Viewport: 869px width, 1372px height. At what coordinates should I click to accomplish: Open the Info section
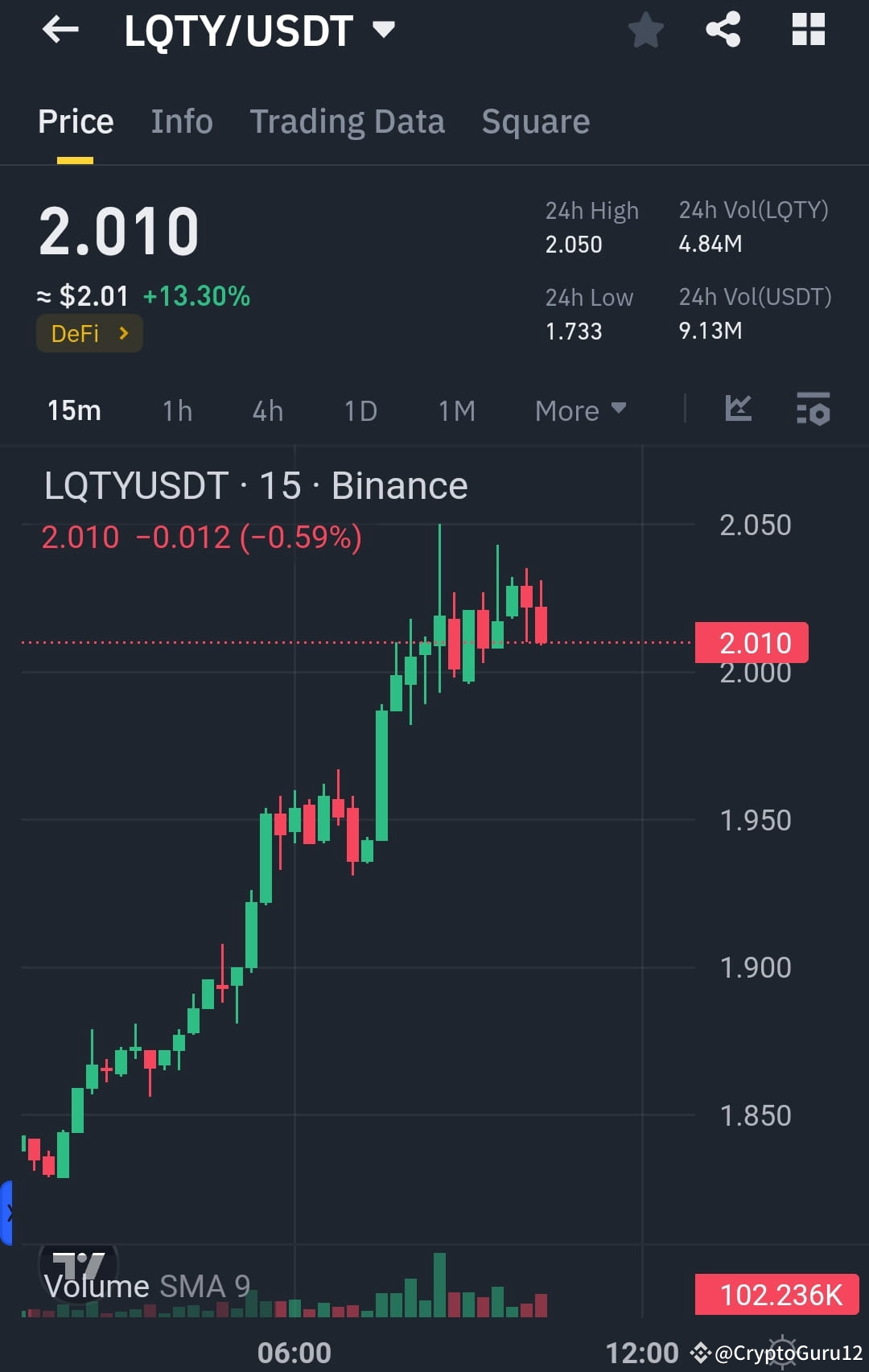[181, 121]
